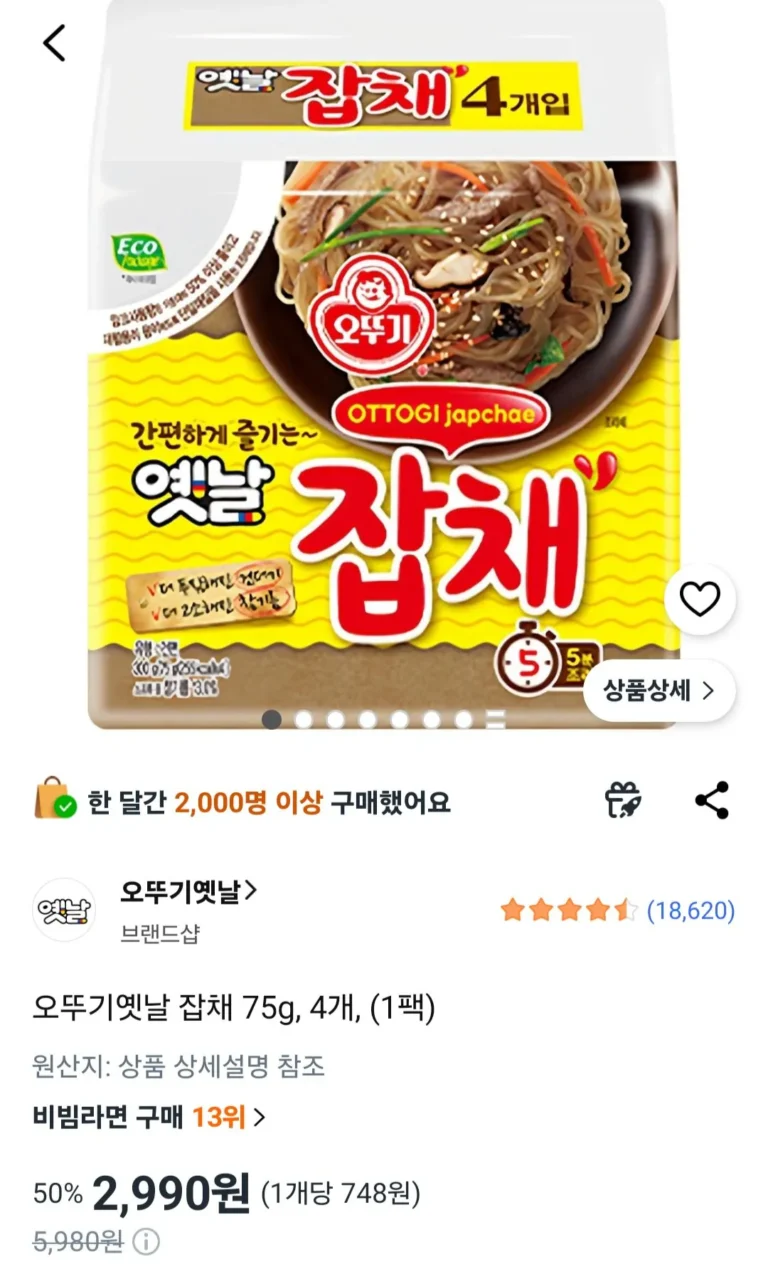Screen dimensions: 768x1279
Task: View 비빔라면 구매 13위 ranking
Action: tap(149, 1116)
